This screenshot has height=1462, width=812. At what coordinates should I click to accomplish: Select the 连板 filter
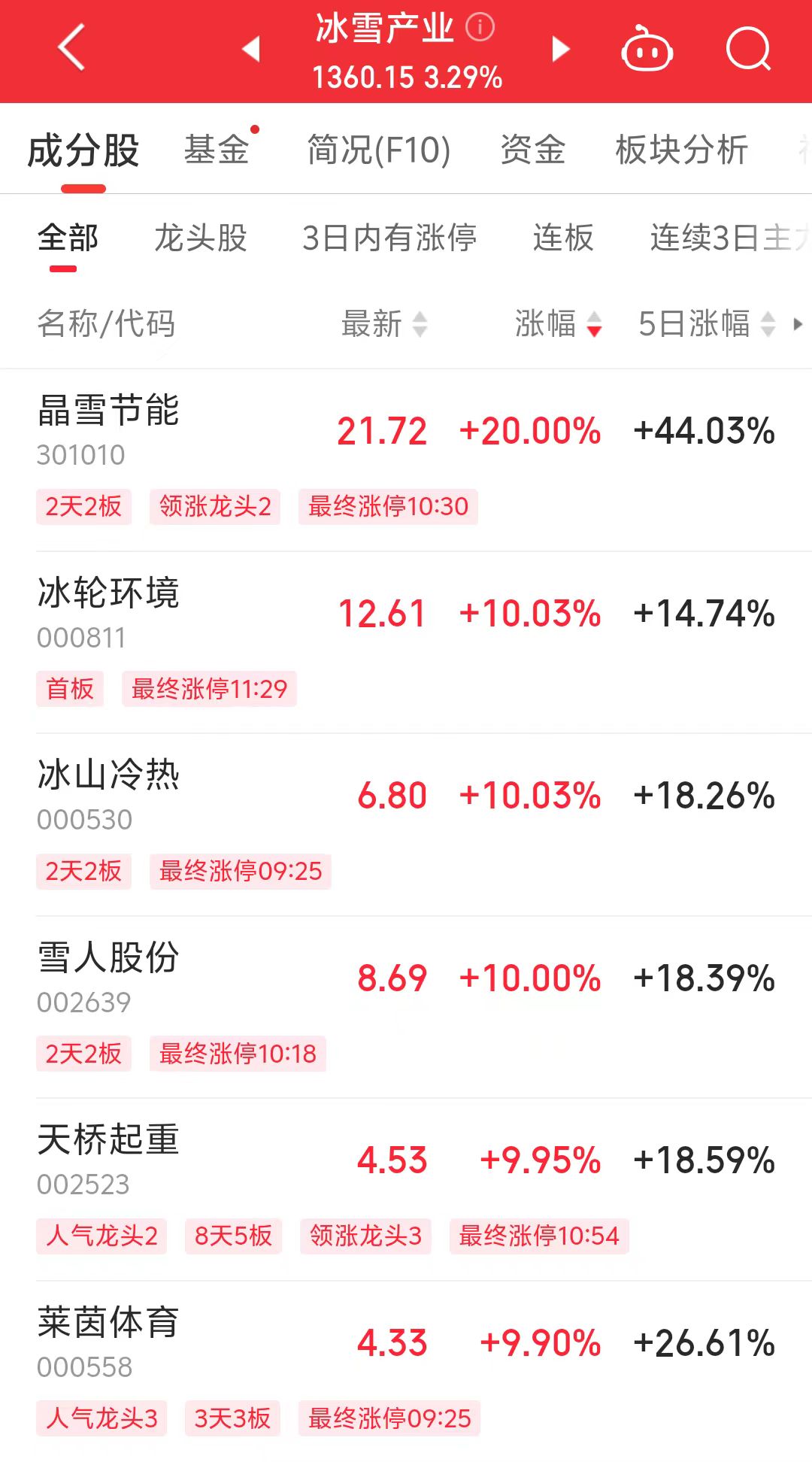(563, 238)
